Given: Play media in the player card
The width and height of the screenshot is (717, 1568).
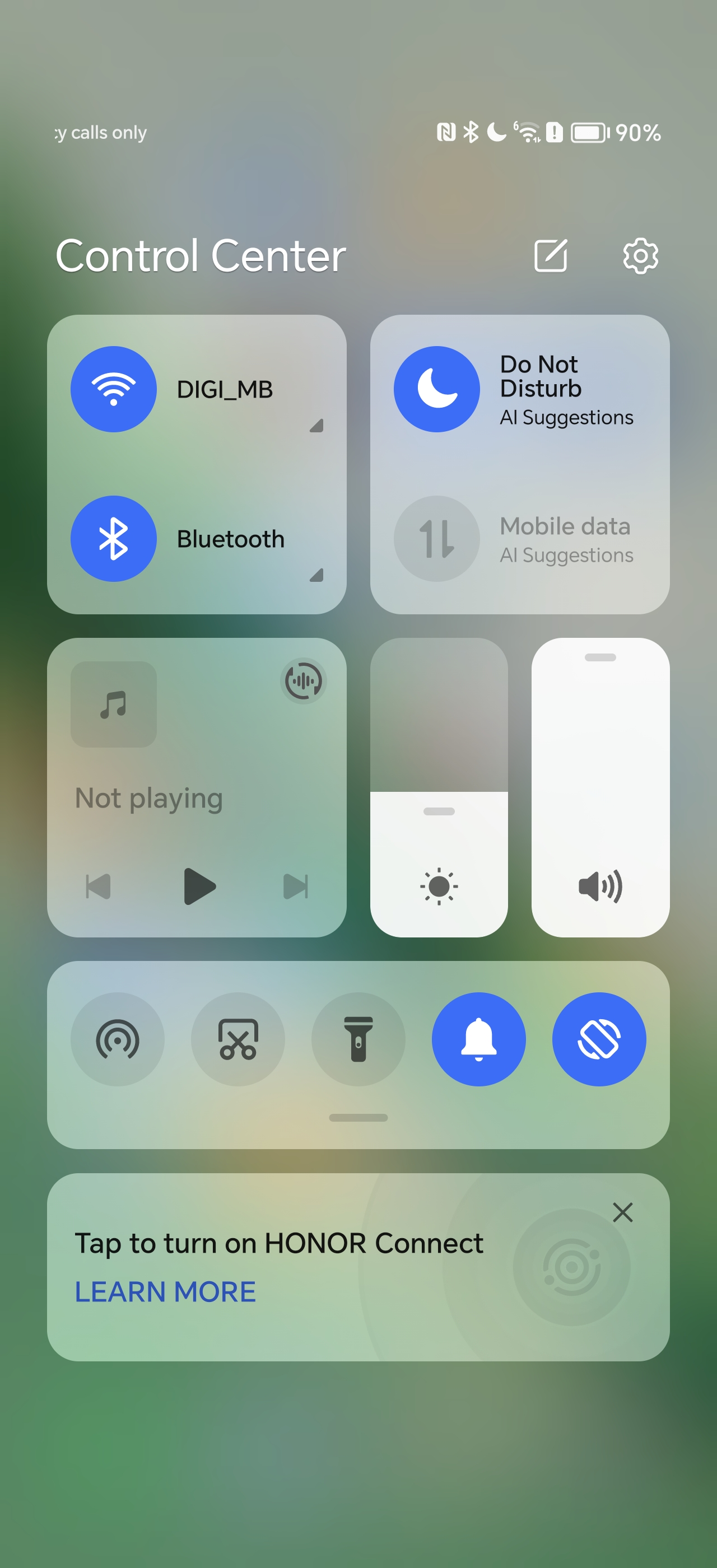Looking at the screenshot, I should coord(199,886).
